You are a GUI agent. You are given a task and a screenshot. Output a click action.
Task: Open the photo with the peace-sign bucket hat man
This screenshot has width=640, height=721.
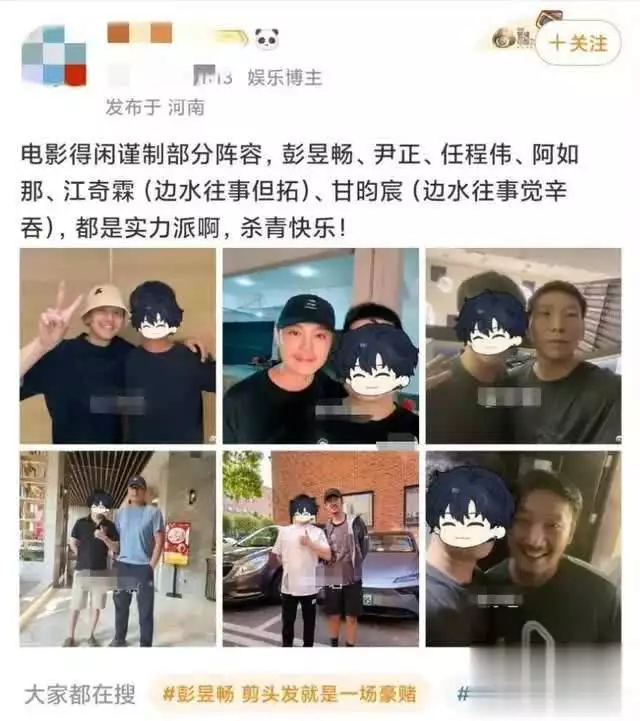118,345
